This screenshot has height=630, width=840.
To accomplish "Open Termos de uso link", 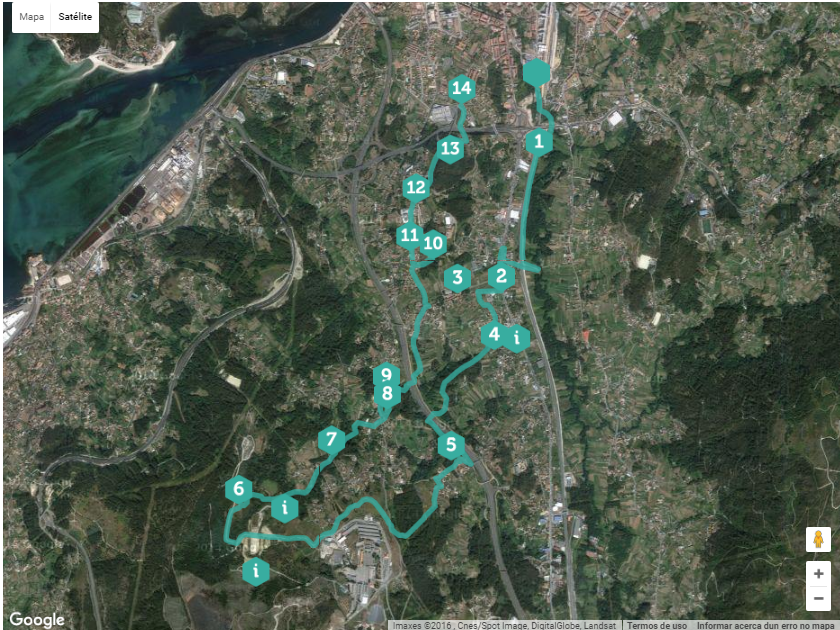I will click(657, 625).
